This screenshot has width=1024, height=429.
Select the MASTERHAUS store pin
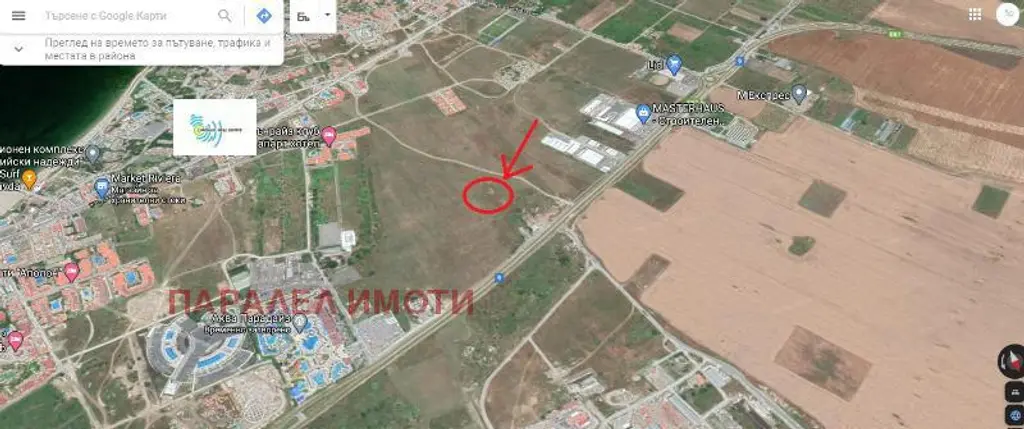(x=643, y=110)
